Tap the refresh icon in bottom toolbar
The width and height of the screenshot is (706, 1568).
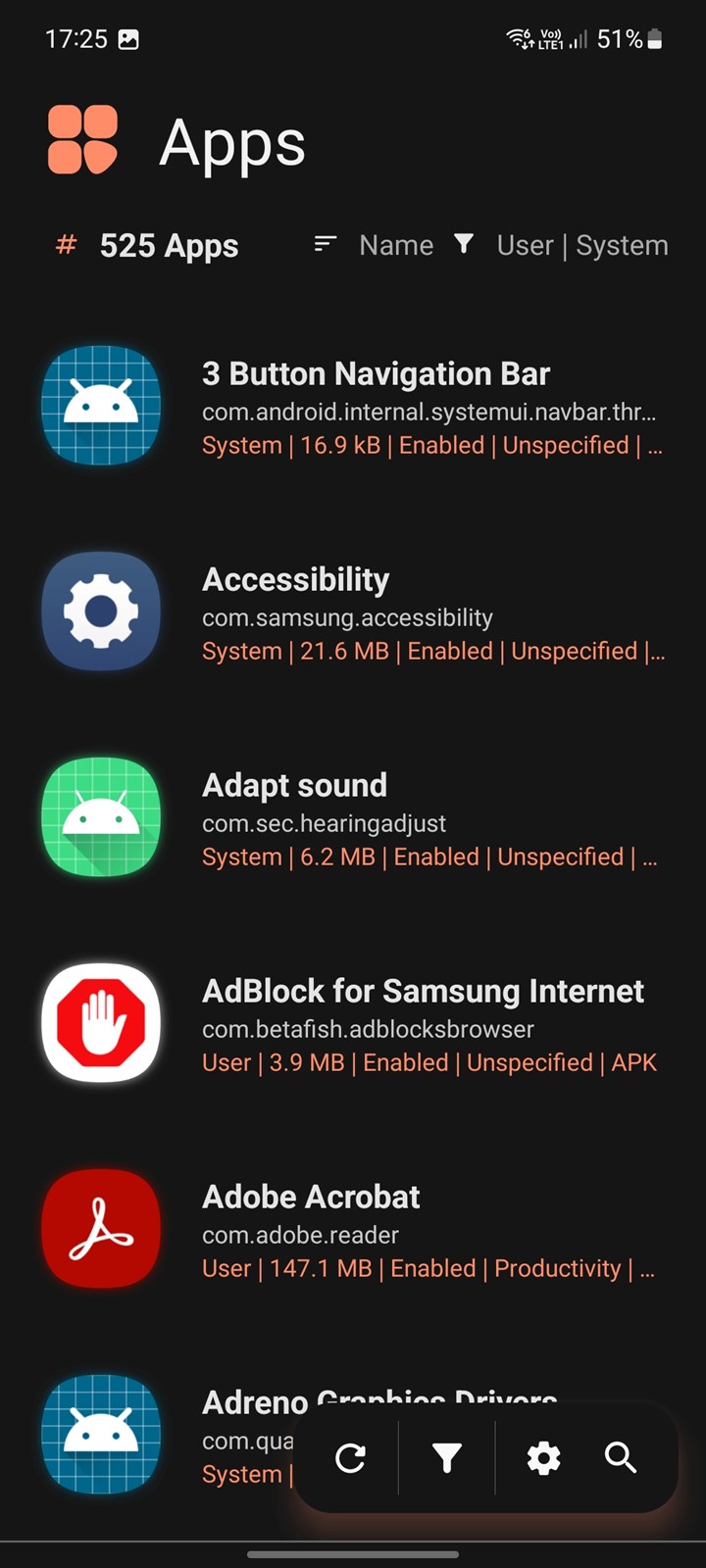click(350, 1458)
